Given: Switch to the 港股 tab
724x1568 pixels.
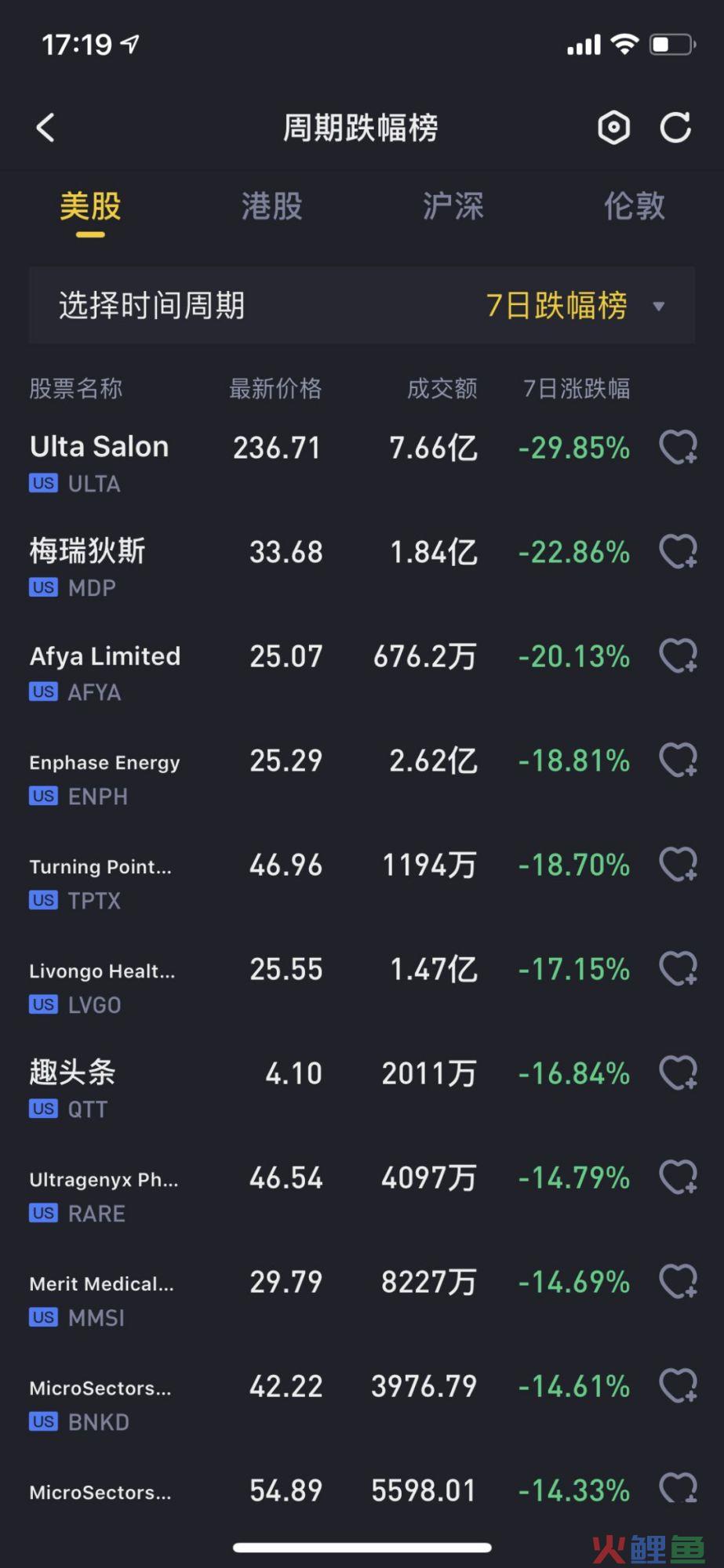Looking at the screenshot, I should [271, 206].
